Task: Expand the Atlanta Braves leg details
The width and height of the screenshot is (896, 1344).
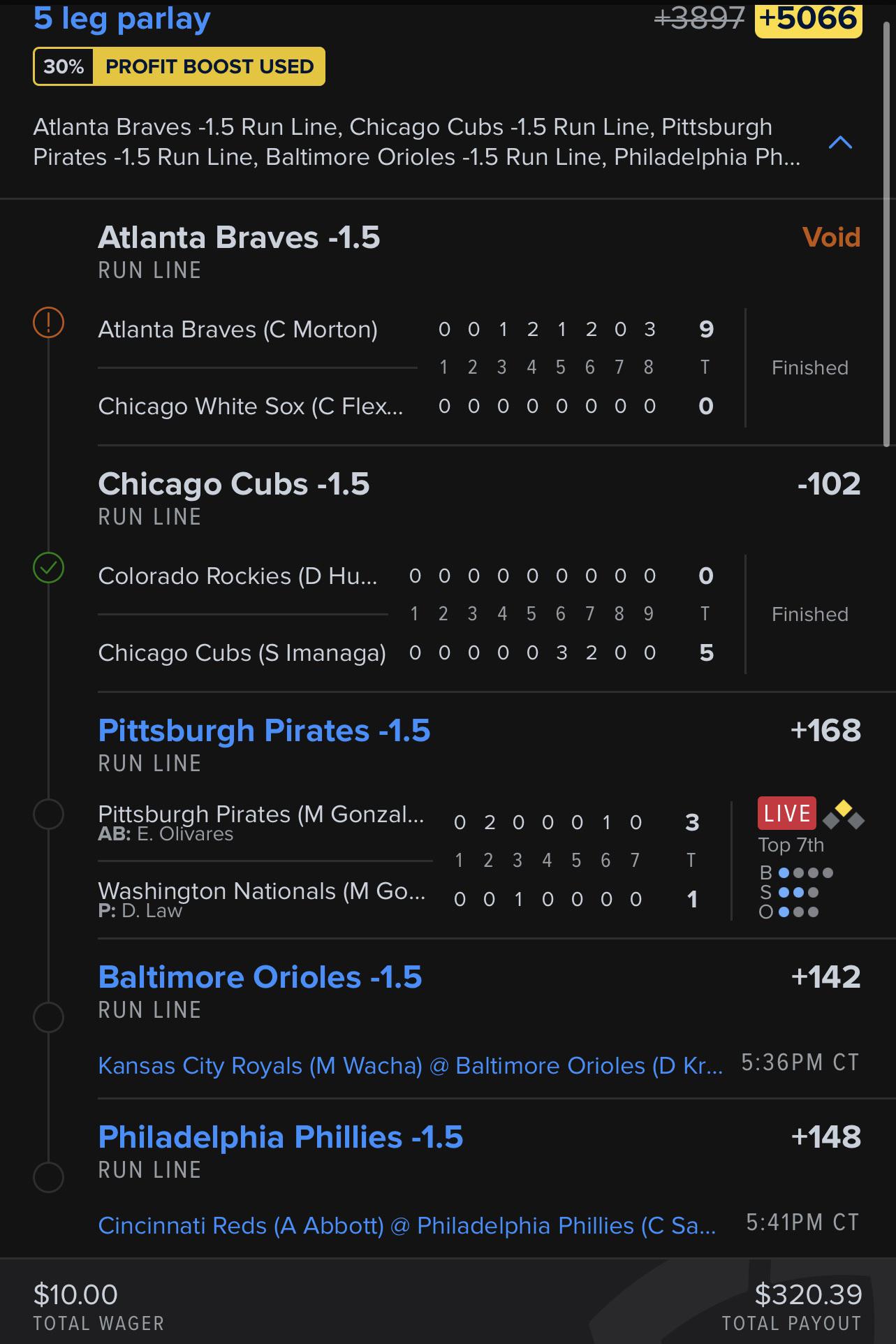Action: tap(240, 237)
